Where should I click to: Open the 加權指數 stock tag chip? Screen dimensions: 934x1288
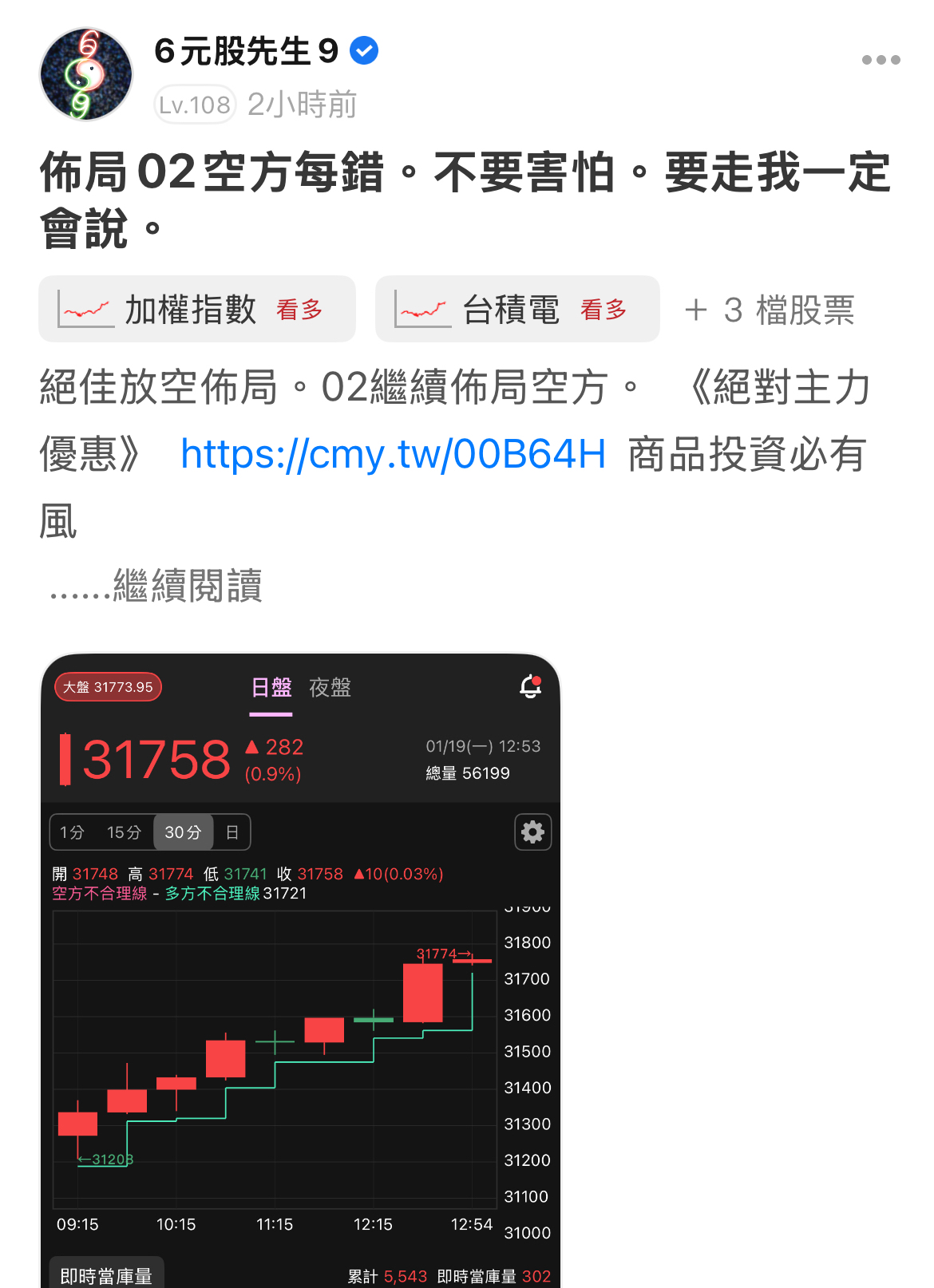click(196, 310)
